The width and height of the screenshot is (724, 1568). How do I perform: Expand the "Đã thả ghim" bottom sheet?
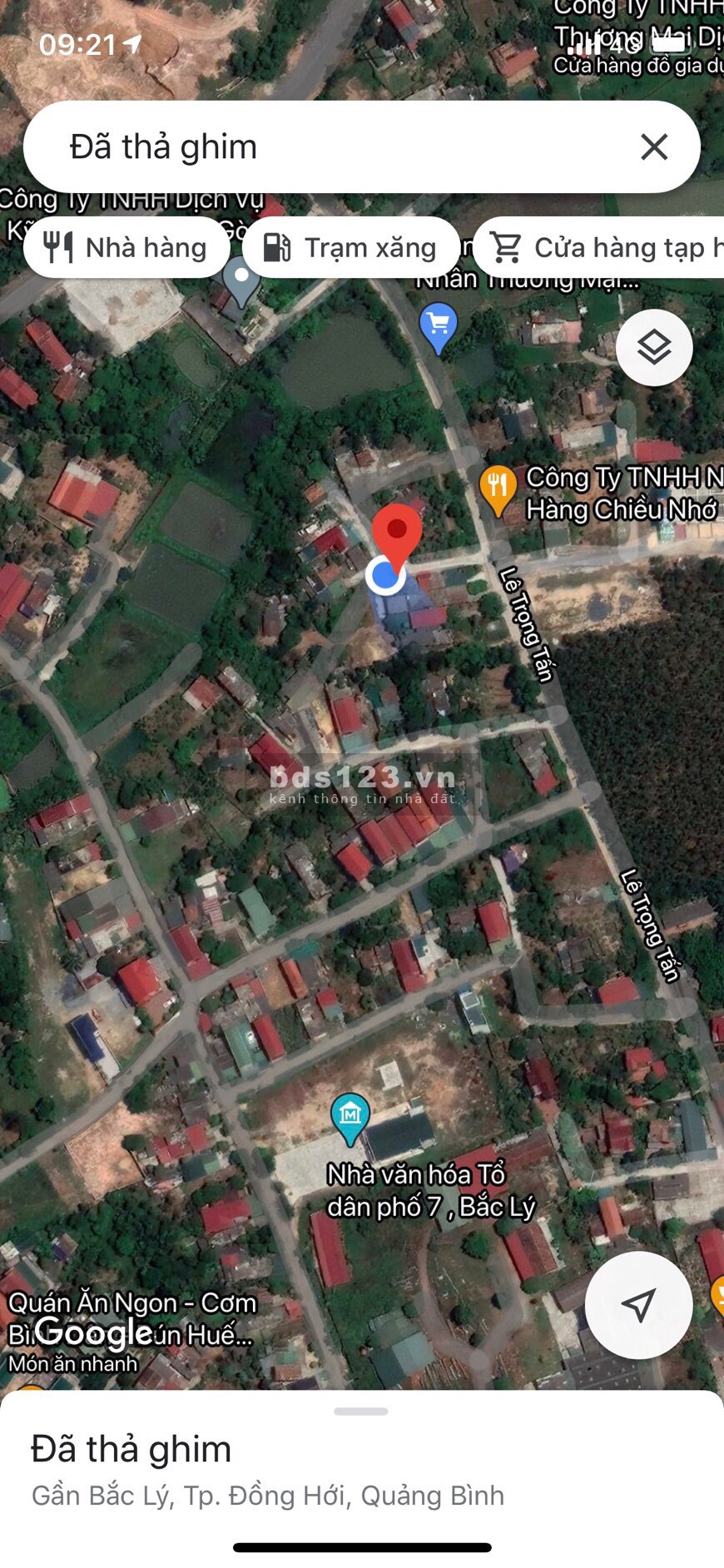361,1412
